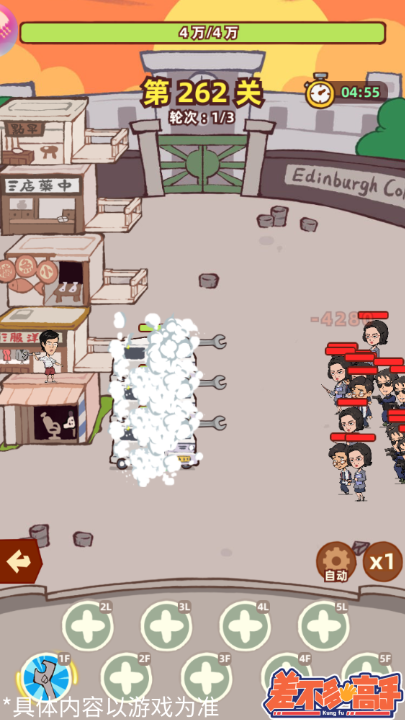This screenshot has height=720, width=405.
Task: Add a unit to the 4L slot
Action: coord(245,626)
